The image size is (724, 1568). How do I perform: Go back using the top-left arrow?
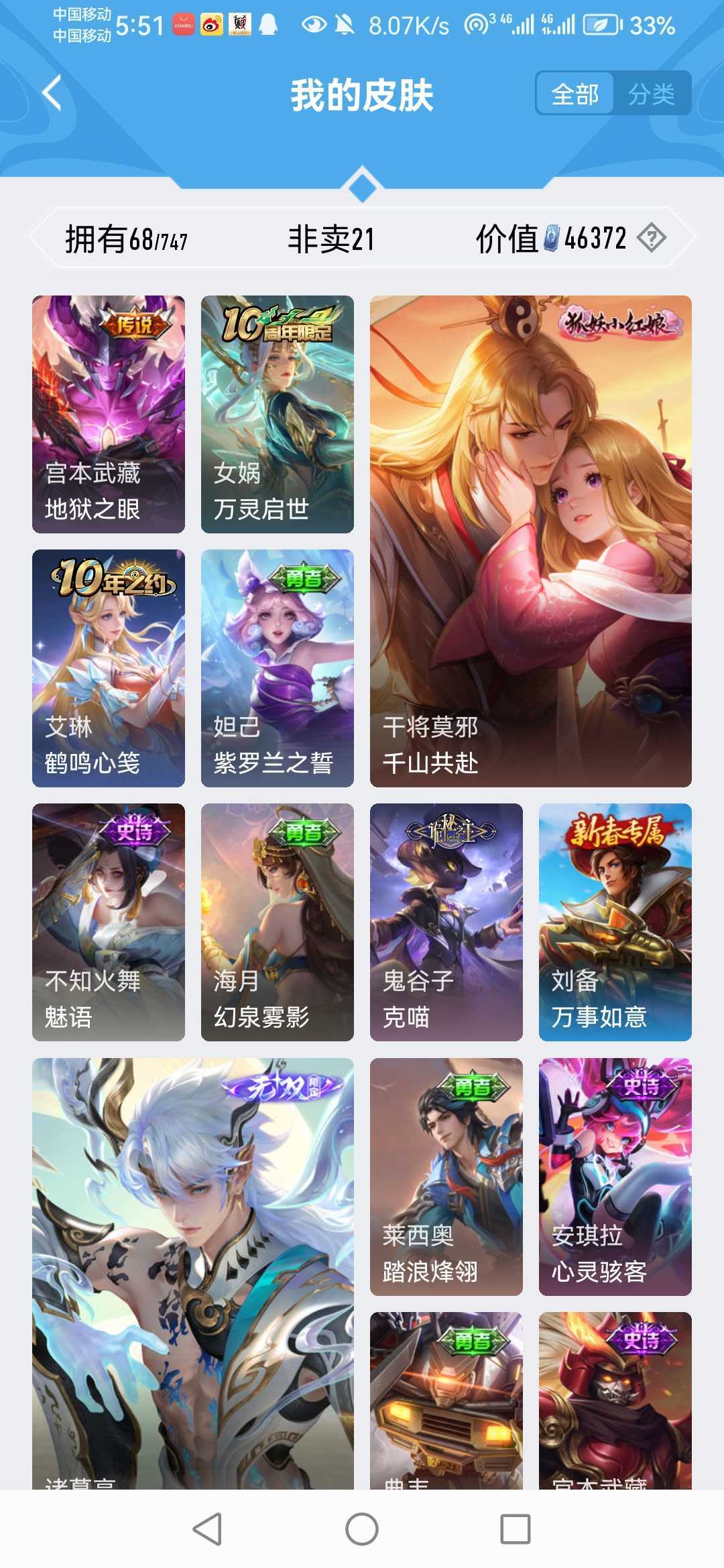pos(52,92)
